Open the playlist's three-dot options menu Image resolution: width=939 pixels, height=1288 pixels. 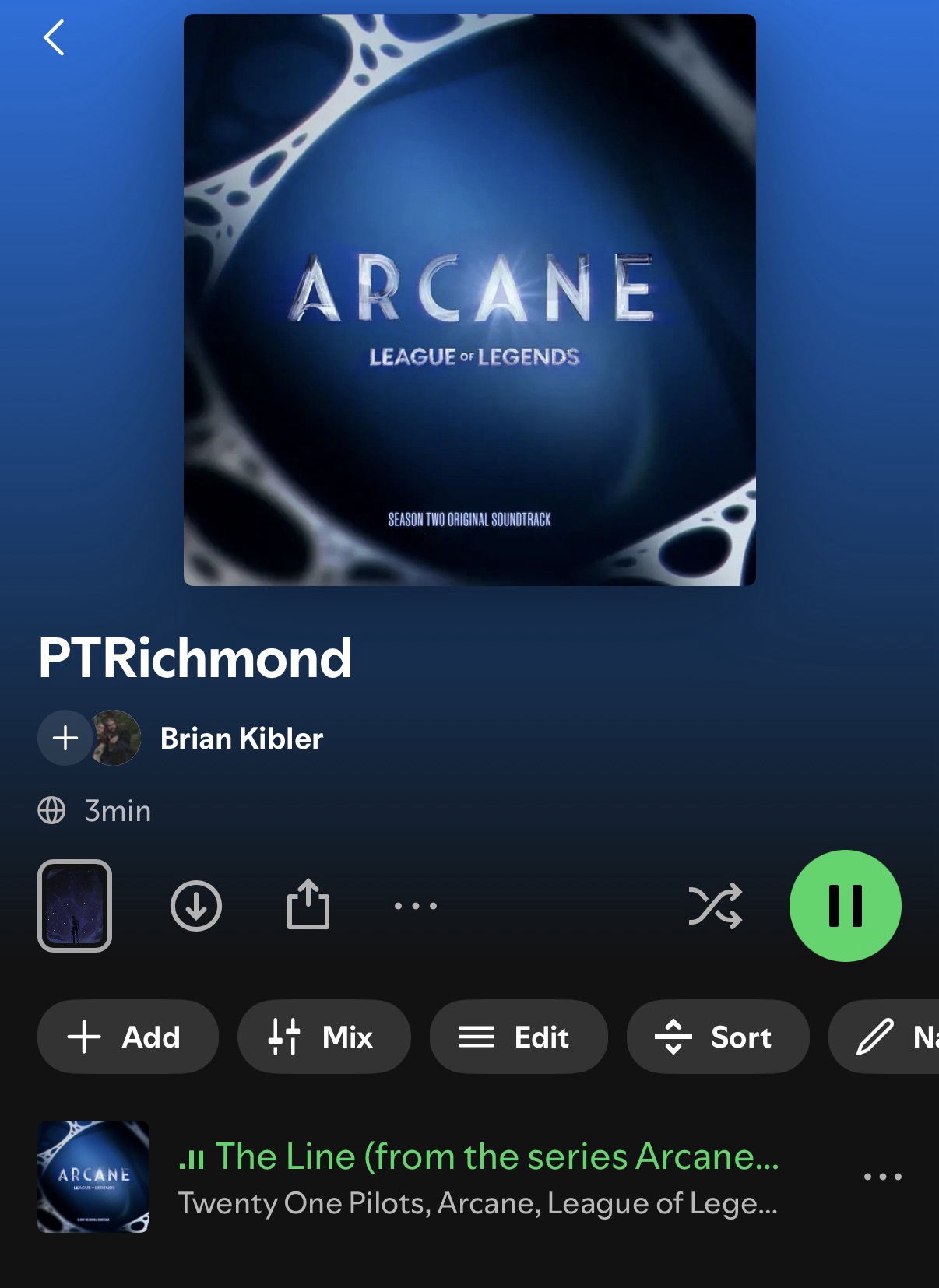click(416, 906)
